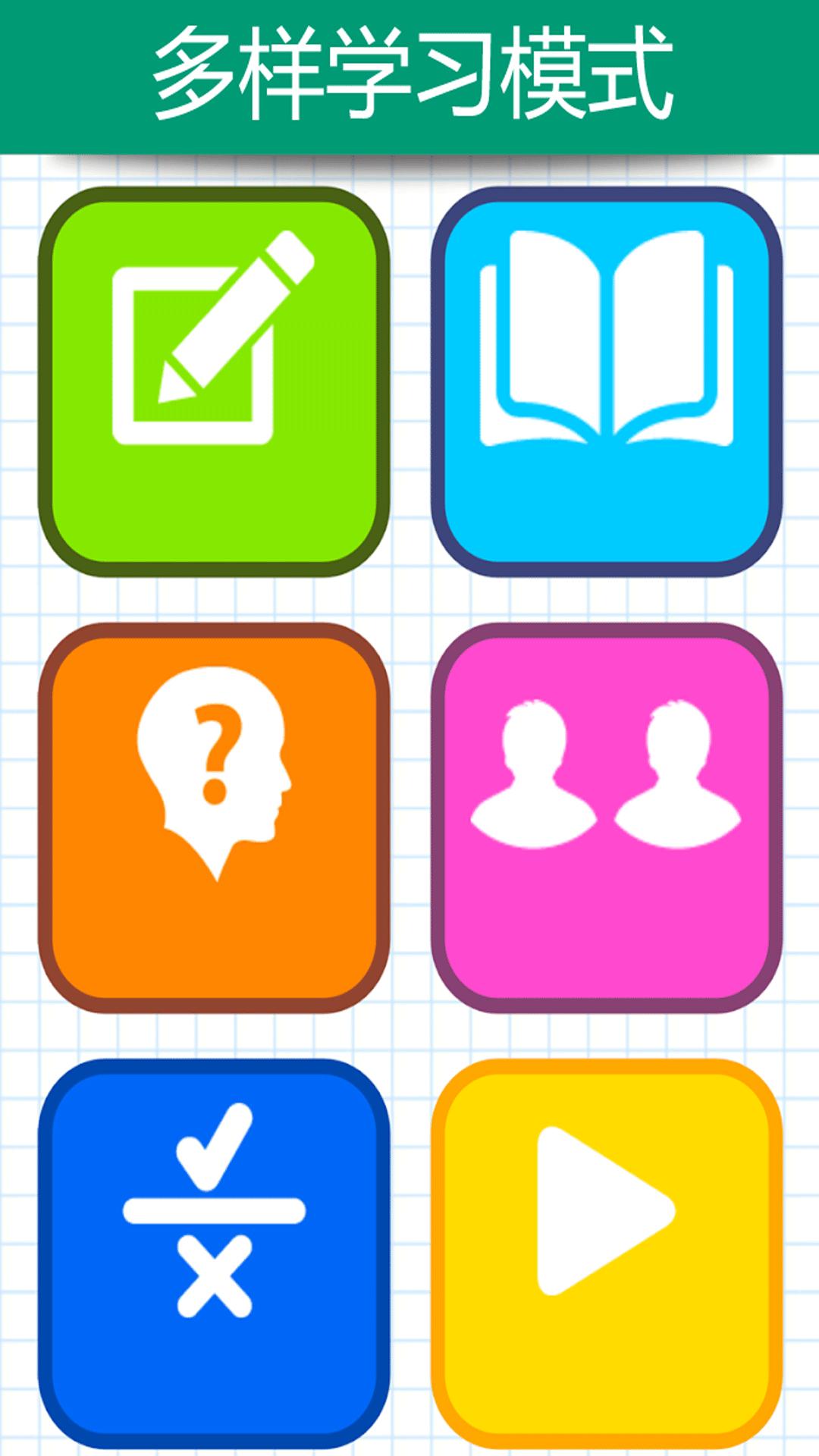This screenshot has width=819, height=1456.
Task: Start the question-mark head quiz mode
Action: 214,817
